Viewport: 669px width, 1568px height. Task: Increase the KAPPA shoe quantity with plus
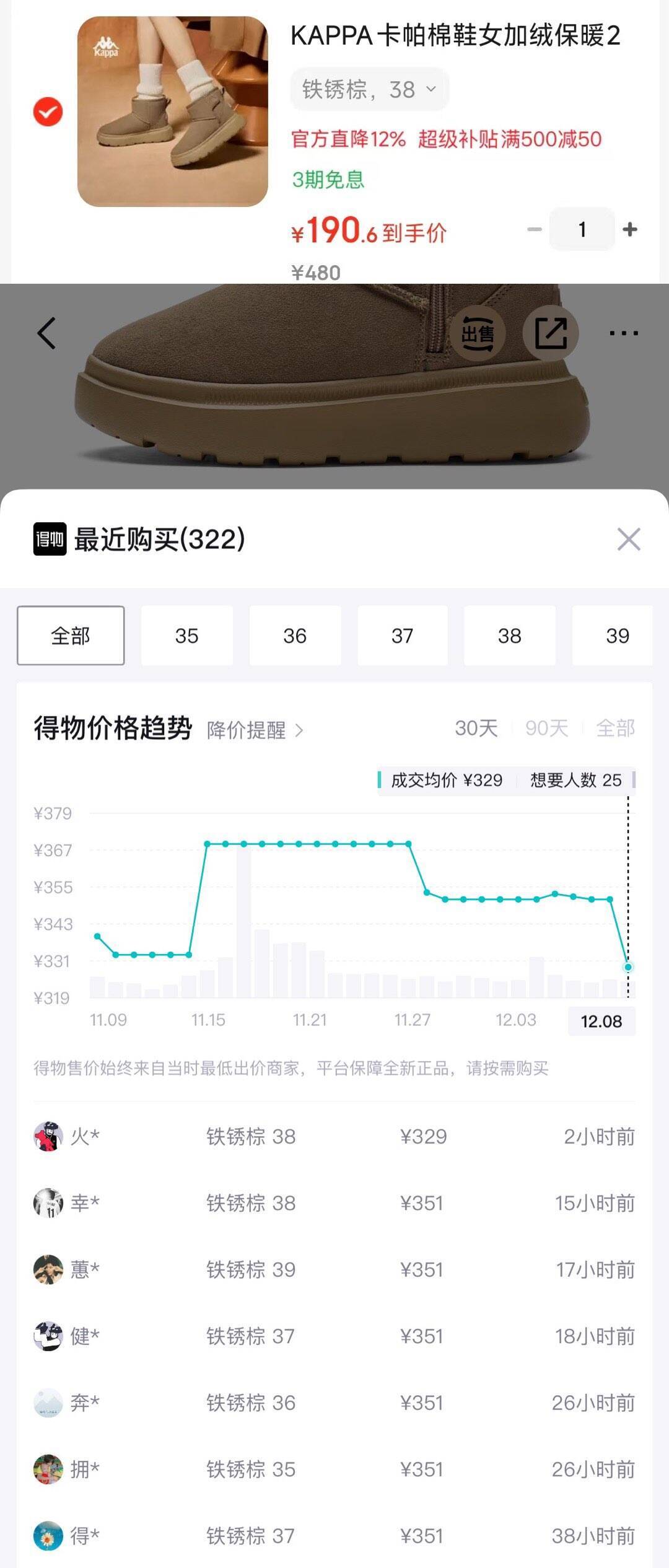[630, 230]
